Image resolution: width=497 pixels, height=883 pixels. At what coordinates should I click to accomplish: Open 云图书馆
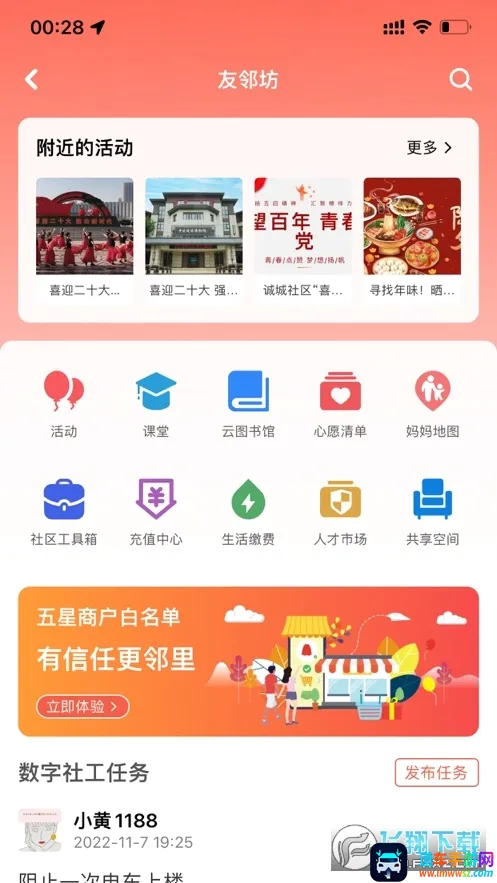[x=248, y=404]
